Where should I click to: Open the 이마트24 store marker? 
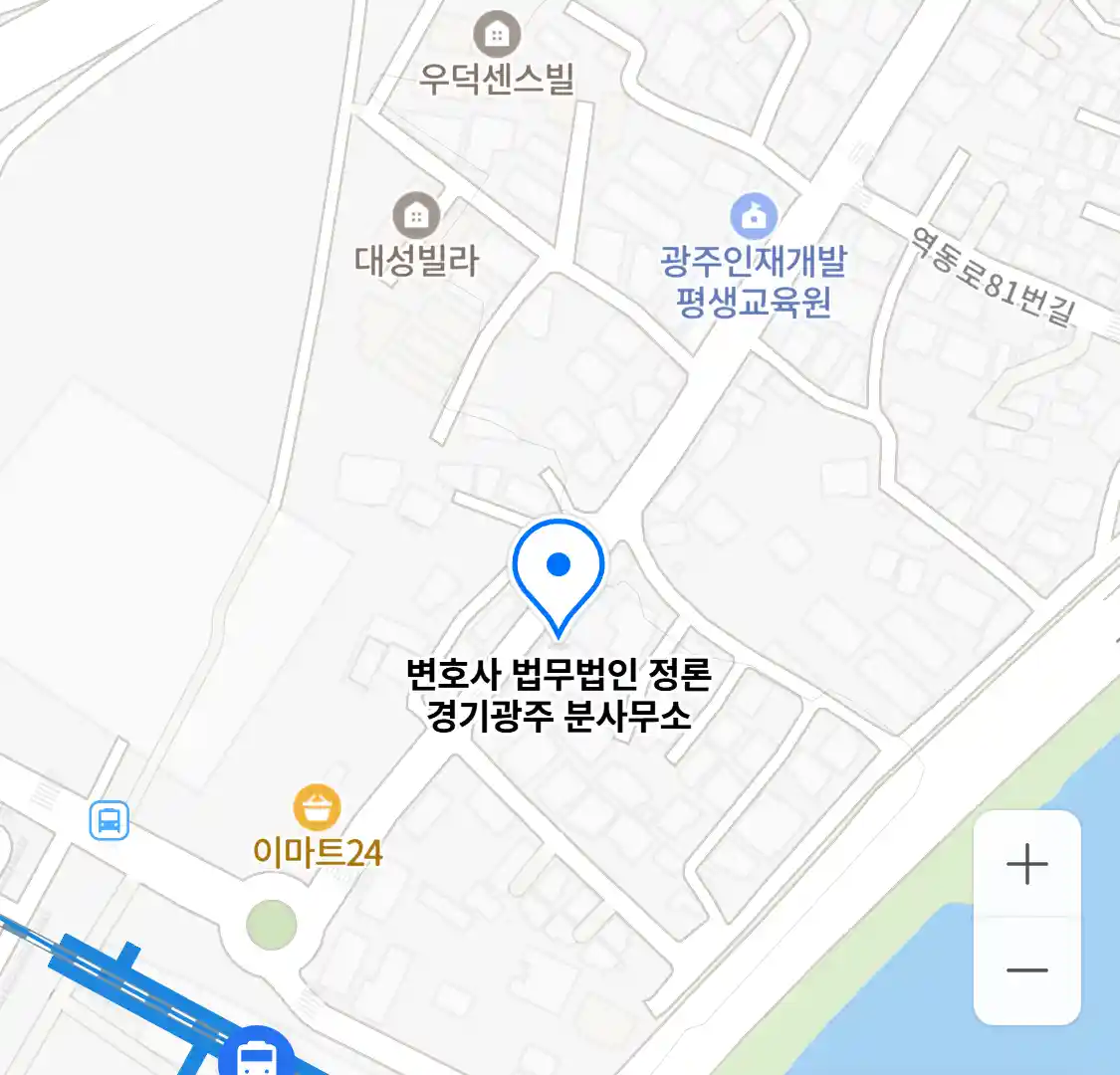317,807
